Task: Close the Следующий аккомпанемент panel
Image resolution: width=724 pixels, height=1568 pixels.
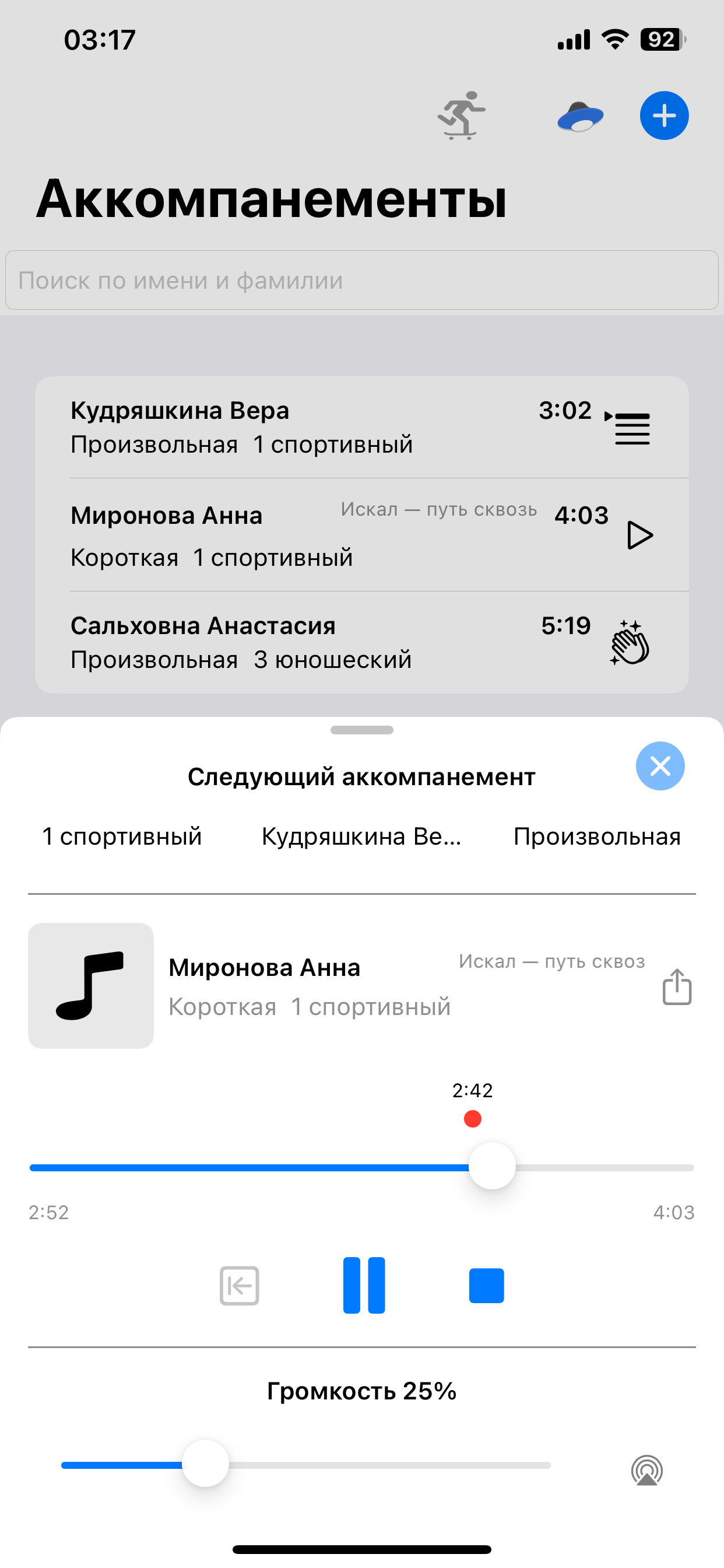Action: point(660,766)
